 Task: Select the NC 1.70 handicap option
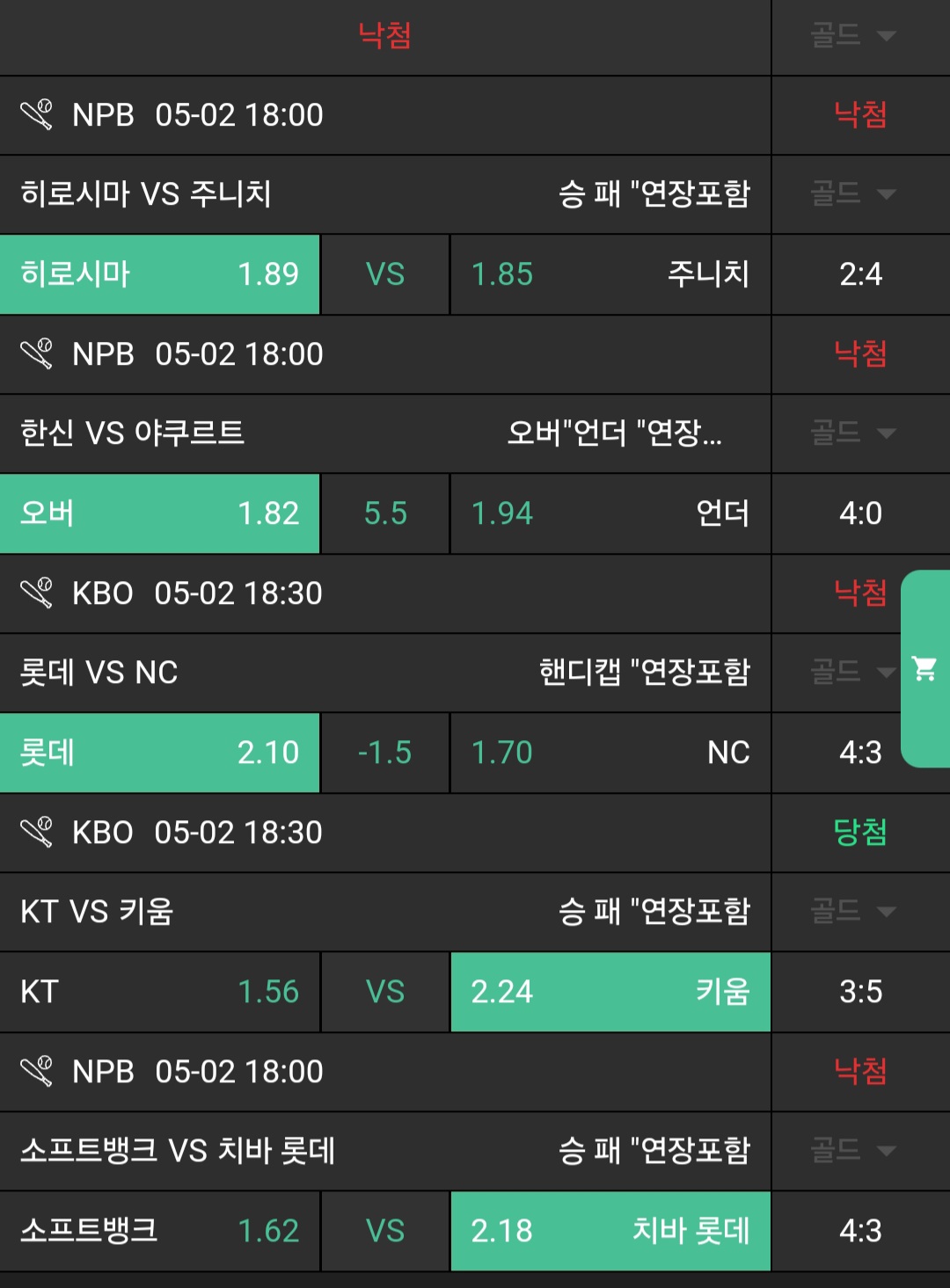[610, 753]
